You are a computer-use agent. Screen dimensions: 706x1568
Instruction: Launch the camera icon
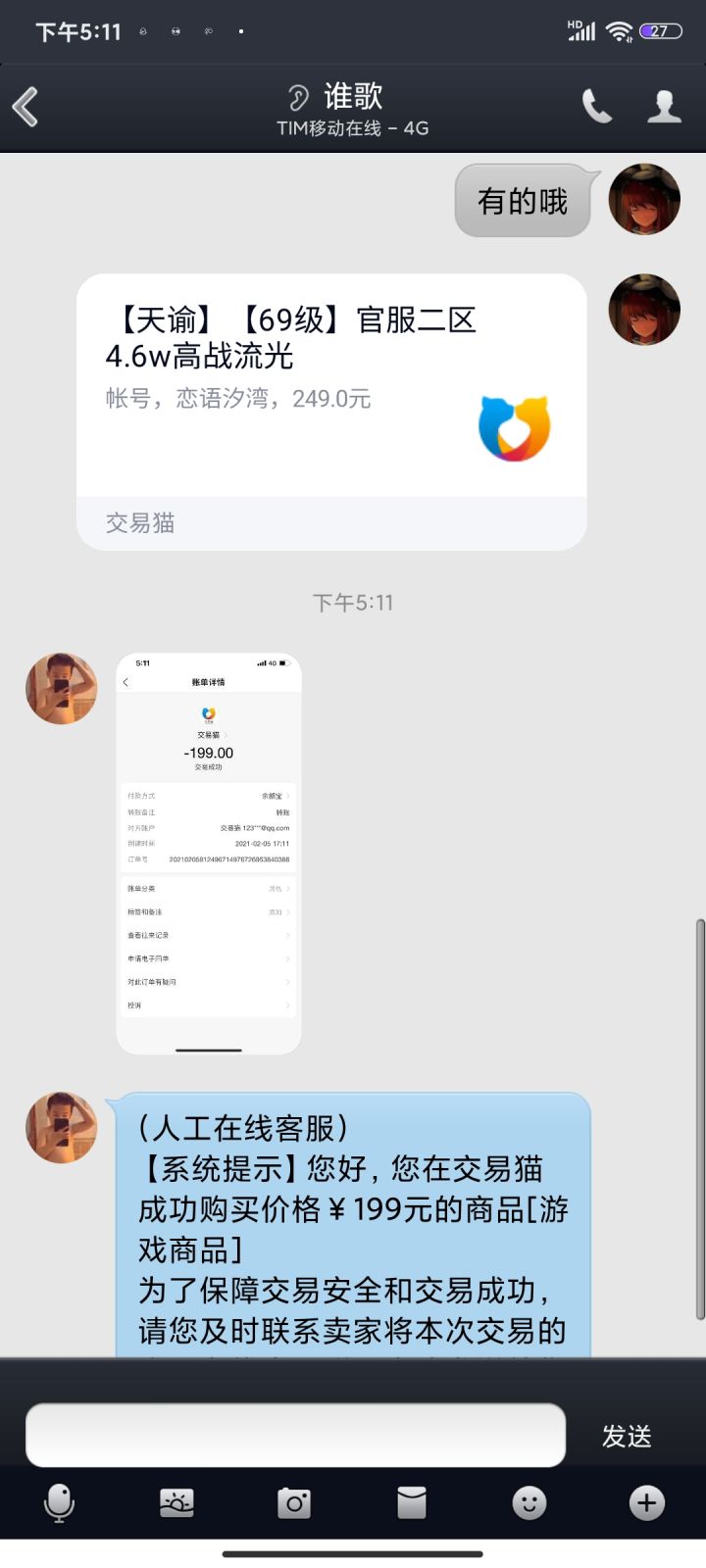coord(295,1501)
